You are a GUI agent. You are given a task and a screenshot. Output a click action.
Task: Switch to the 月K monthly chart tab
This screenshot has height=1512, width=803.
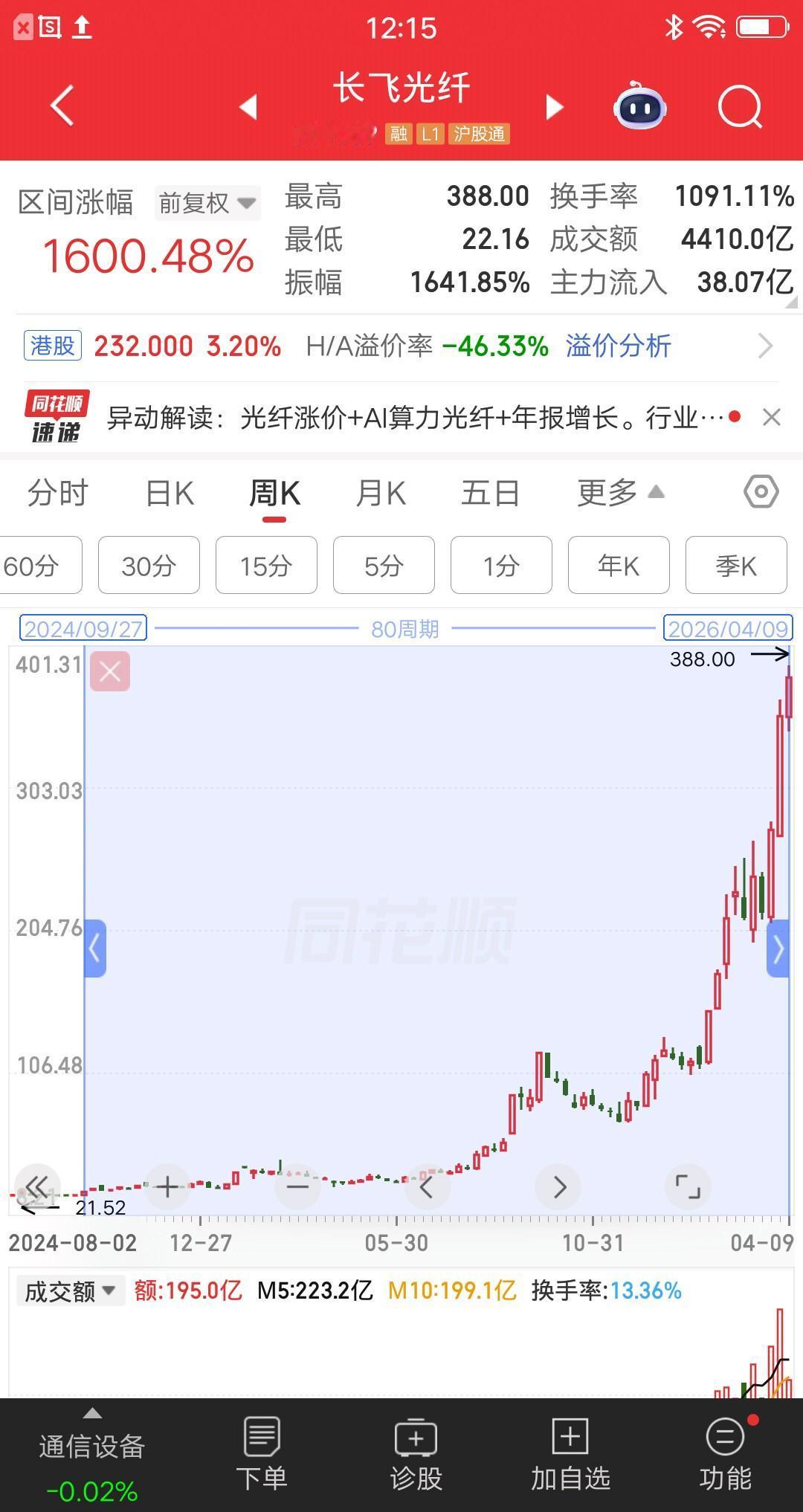pyautogui.click(x=380, y=492)
